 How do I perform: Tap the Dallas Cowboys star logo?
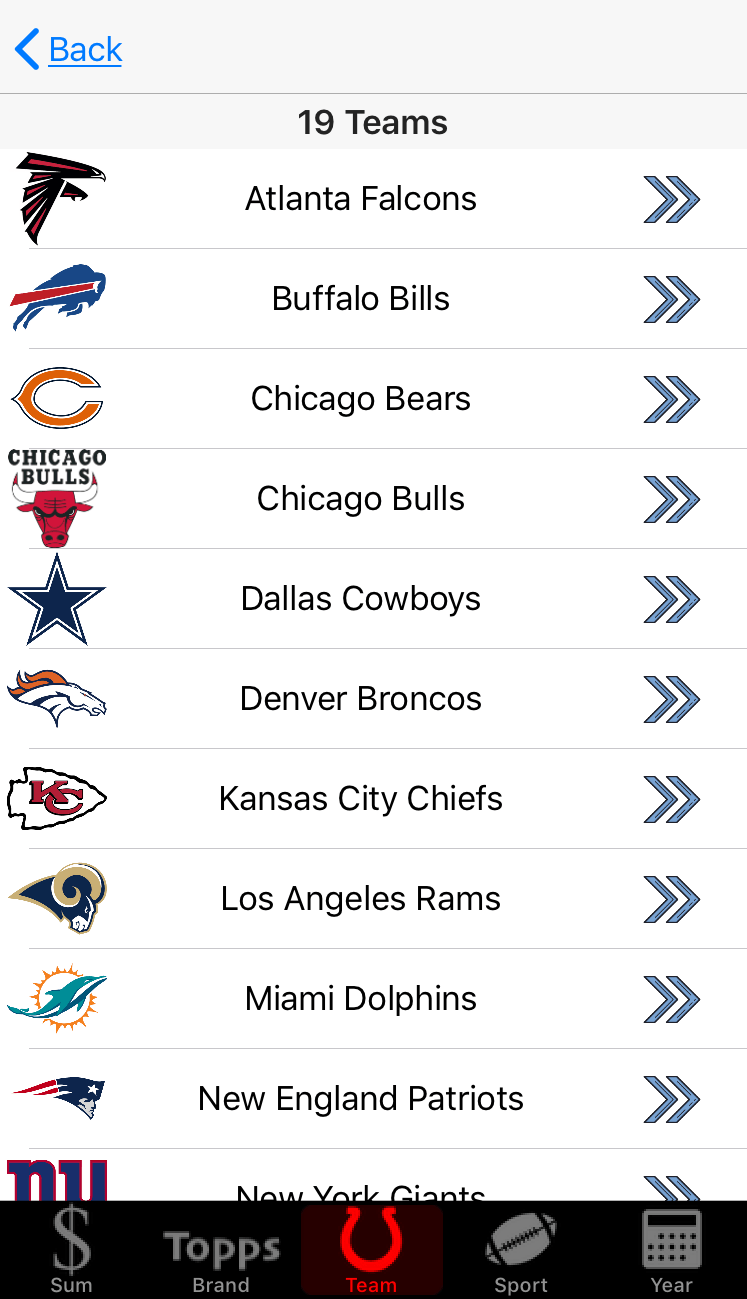[x=57, y=598]
